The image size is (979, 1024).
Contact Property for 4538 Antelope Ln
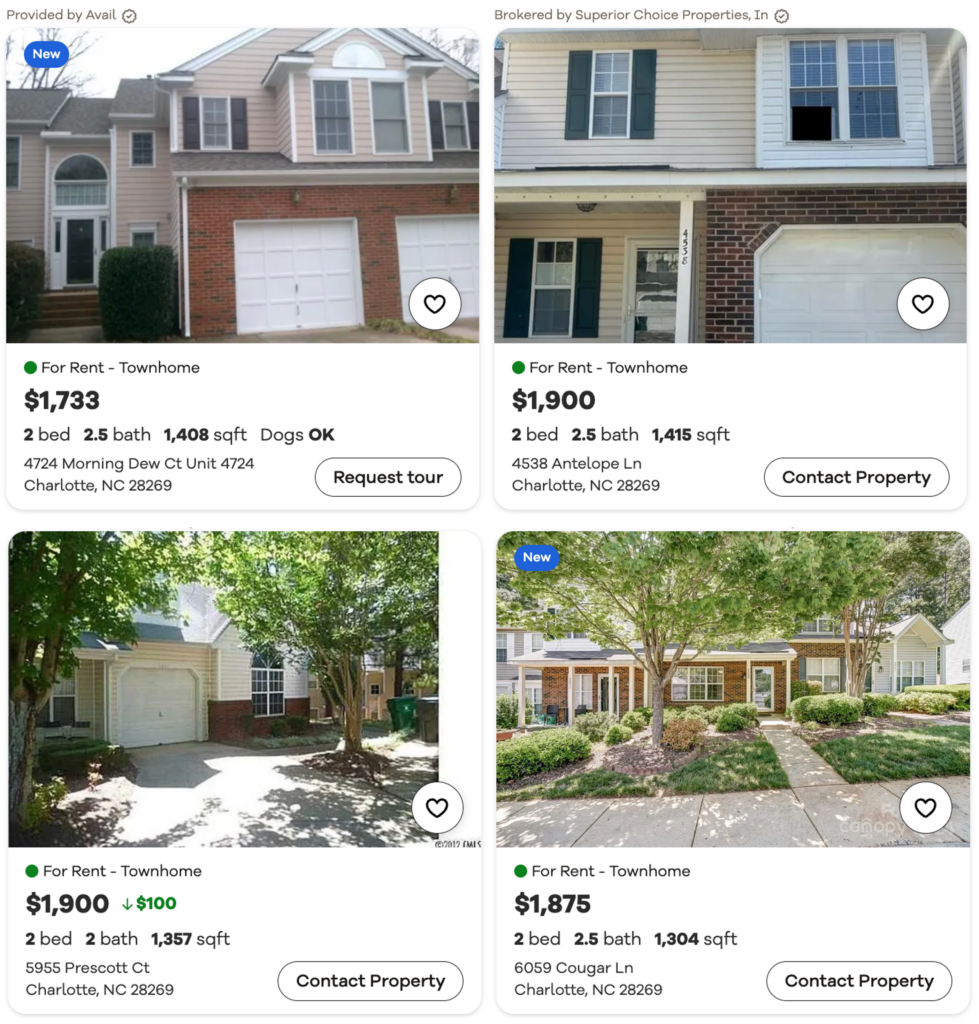click(856, 478)
